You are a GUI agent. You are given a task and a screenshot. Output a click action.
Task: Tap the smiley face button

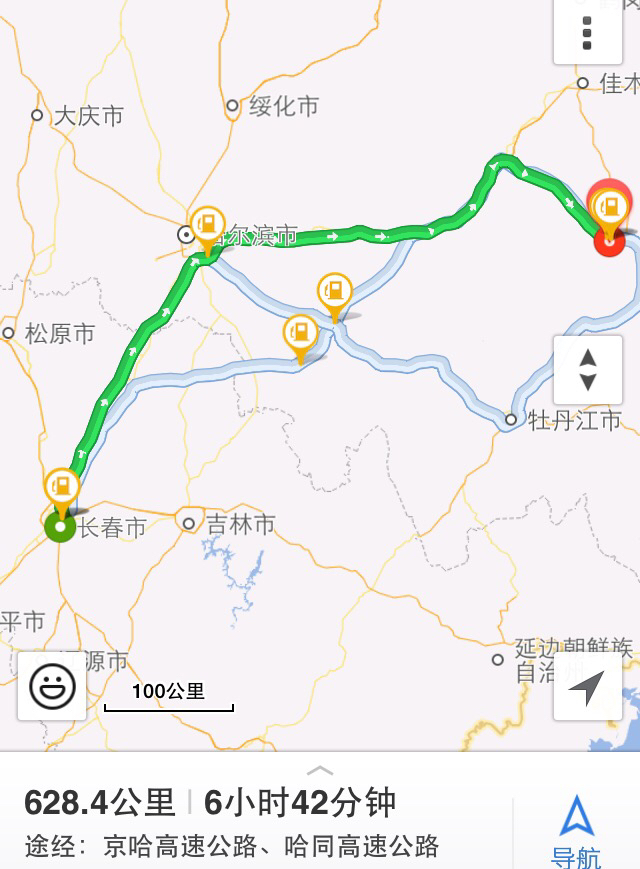(51, 686)
